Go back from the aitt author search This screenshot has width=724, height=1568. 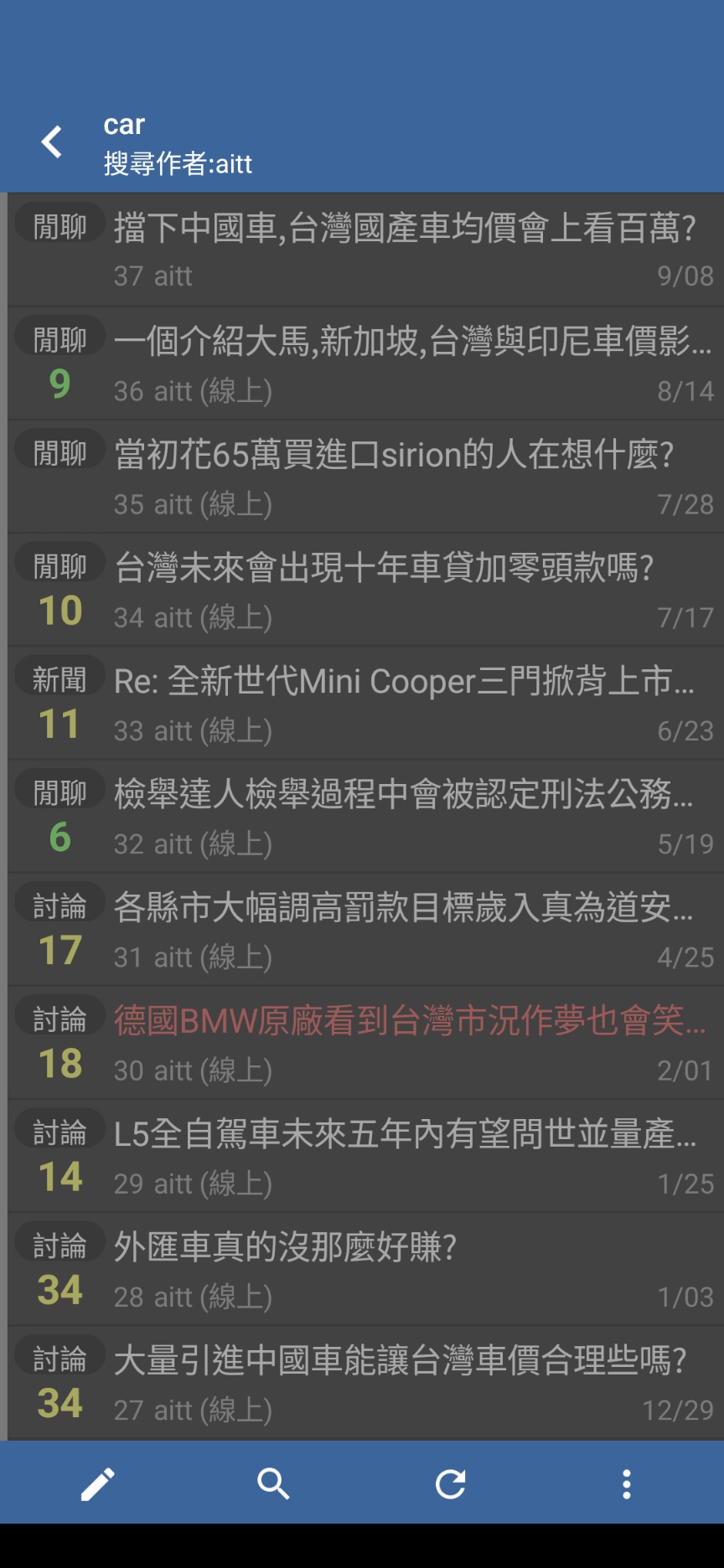pos(52,142)
